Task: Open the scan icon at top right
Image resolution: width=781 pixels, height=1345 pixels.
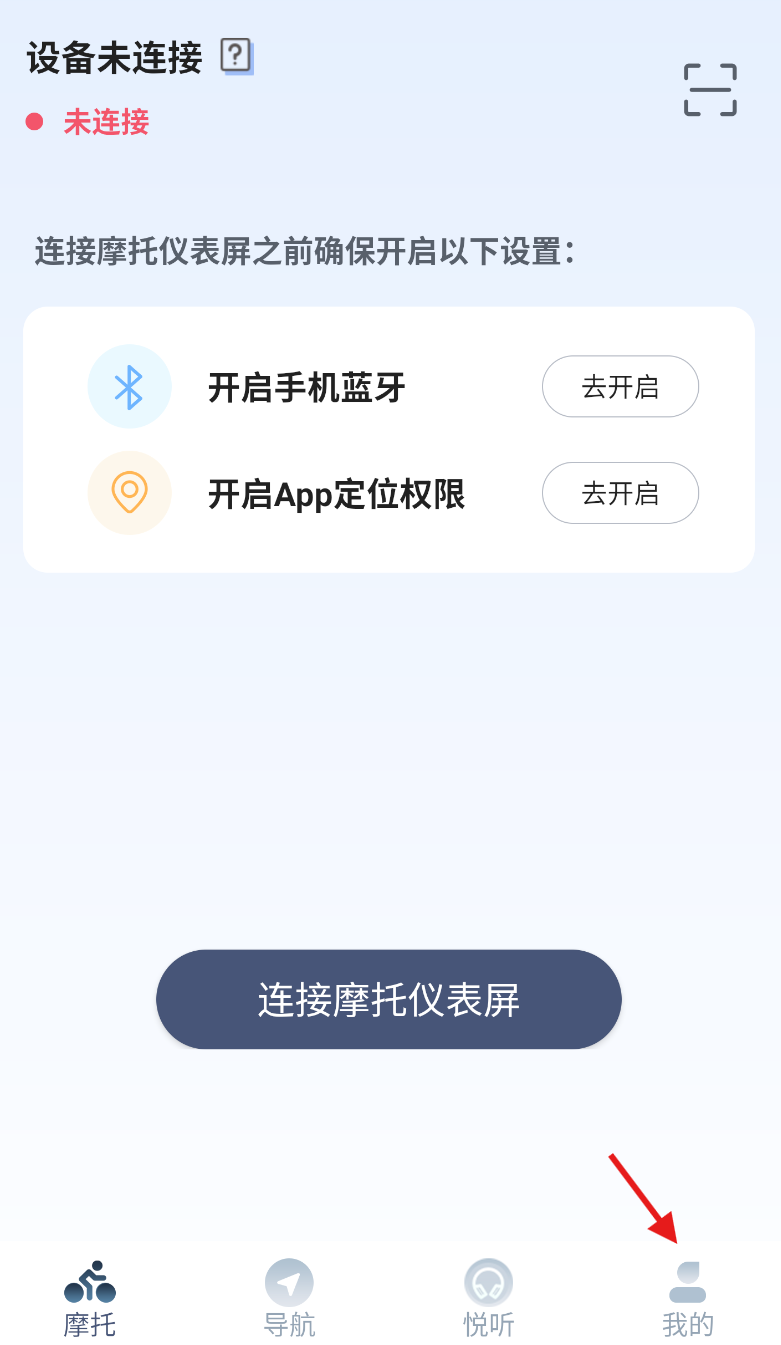Action: coord(710,90)
